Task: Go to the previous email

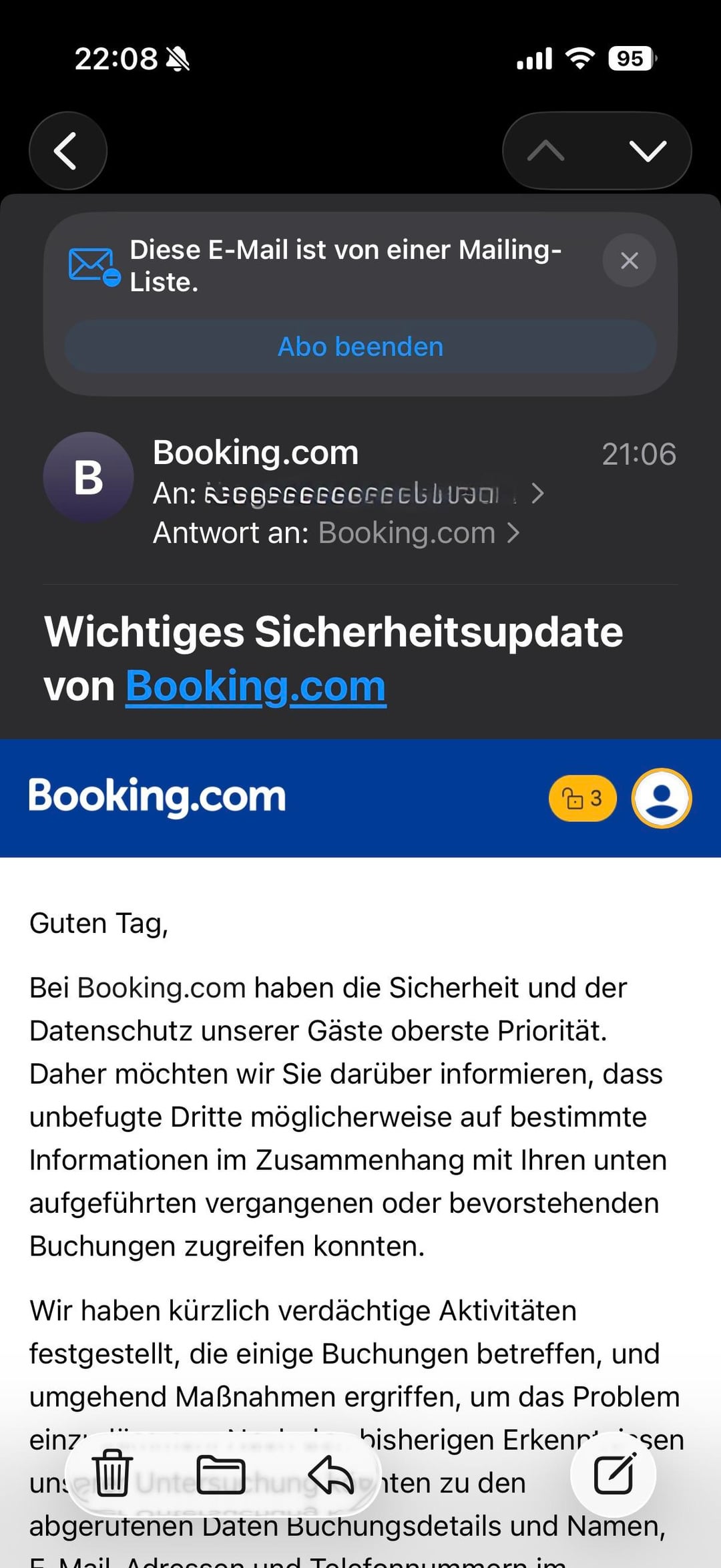Action: click(546, 151)
